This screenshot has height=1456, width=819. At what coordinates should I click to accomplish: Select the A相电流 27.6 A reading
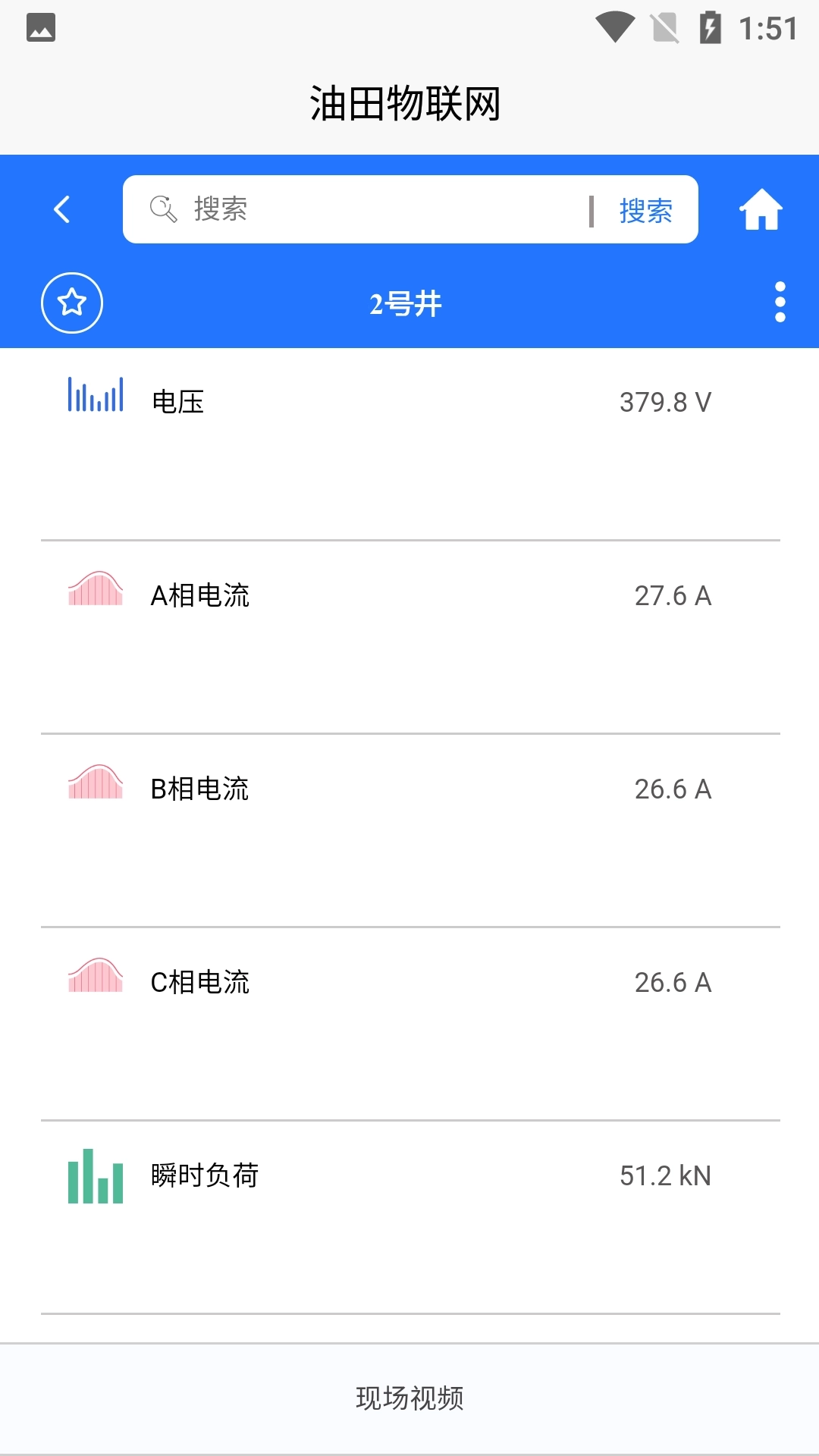[x=673, y=595]
